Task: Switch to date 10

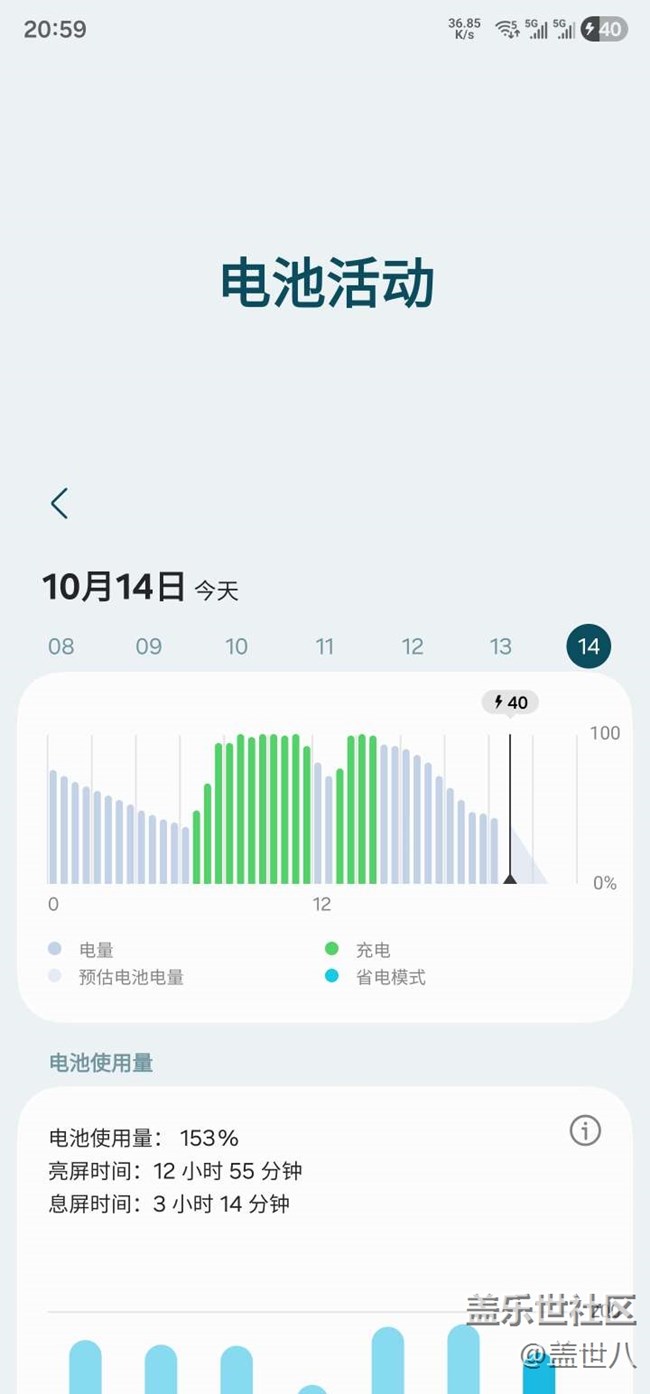Action: click(x=236, y=646)
